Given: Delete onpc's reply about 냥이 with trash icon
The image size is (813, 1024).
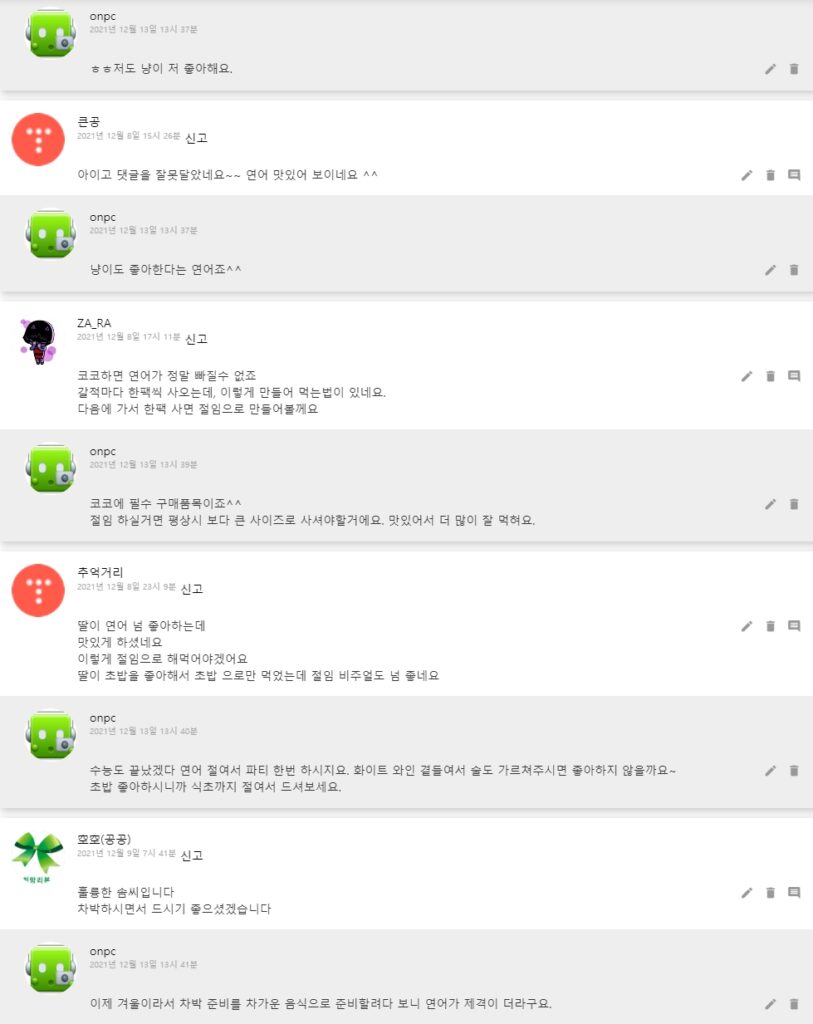Looking at the screenshot, I should (795, 269).
